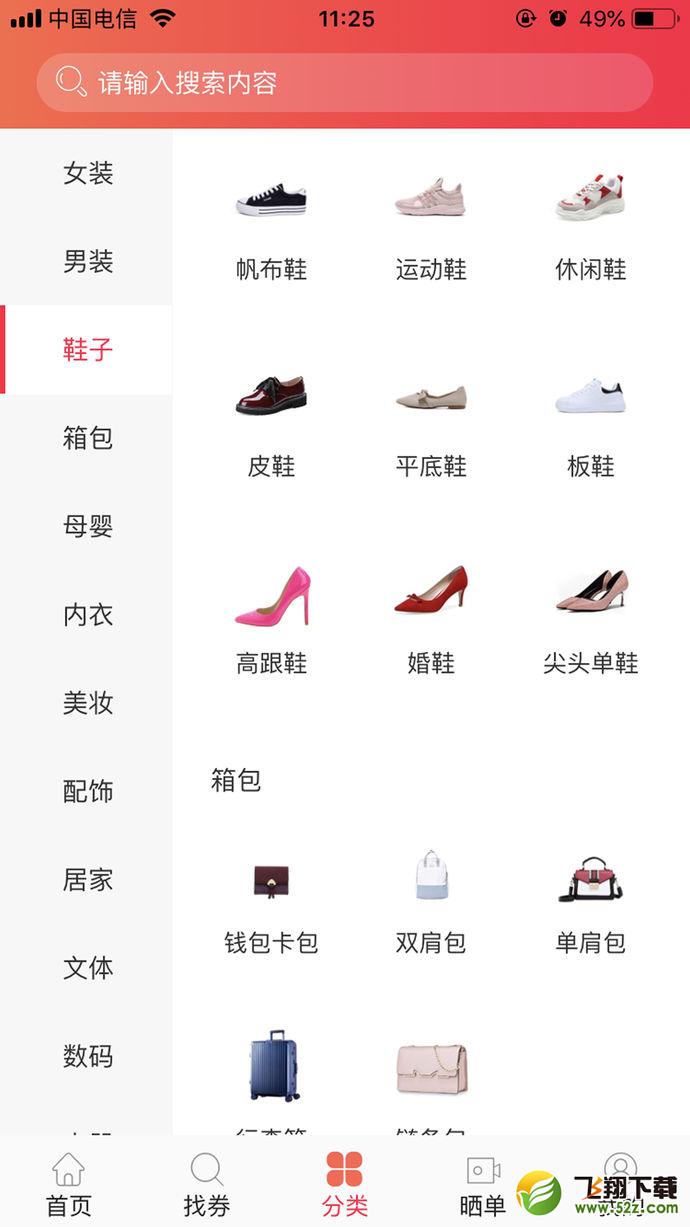690x1227 pixels.
Task: Open the 晒单 tab
Action: [483, 1183]
